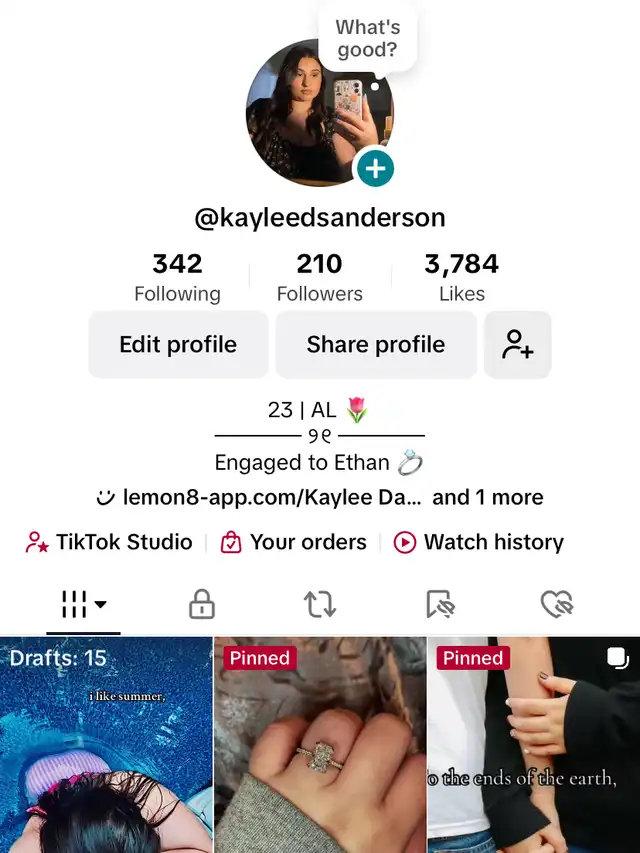Viewport: 640px width, 853px height.
Task: Open the Drafts: 15 tile
Action: [106, 745]
